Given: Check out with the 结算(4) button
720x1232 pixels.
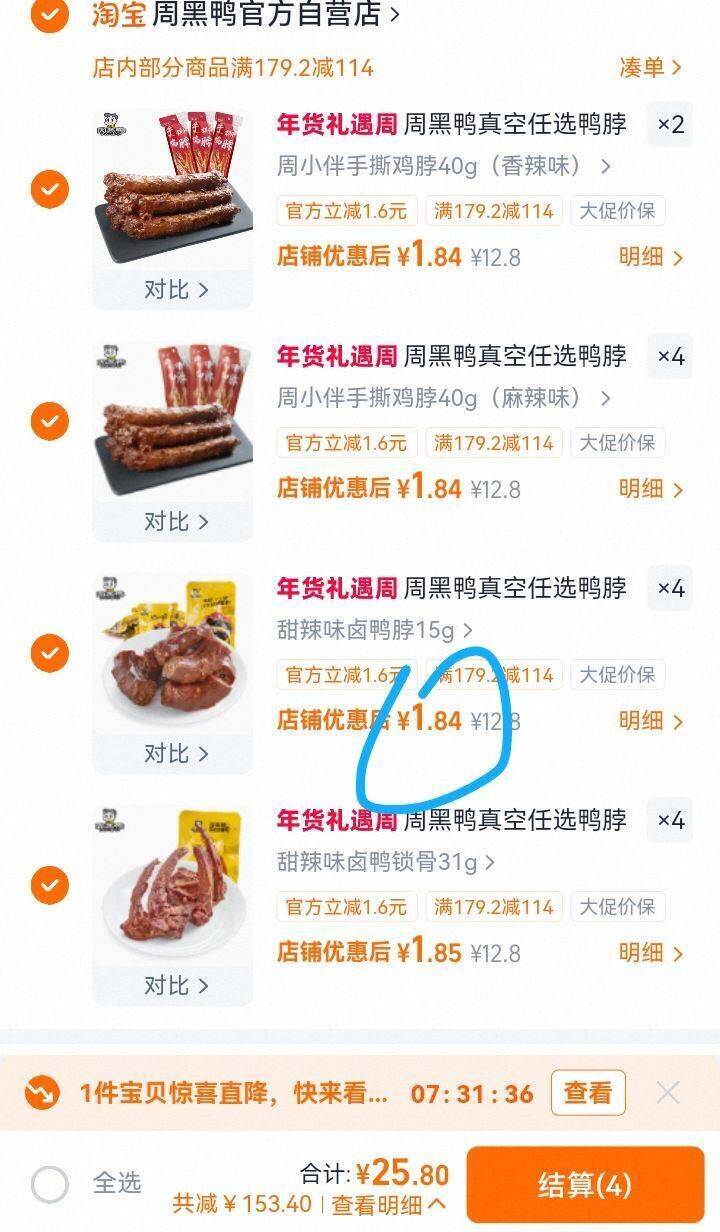Looking at the screenshot, I should (x=585, y=1185).
